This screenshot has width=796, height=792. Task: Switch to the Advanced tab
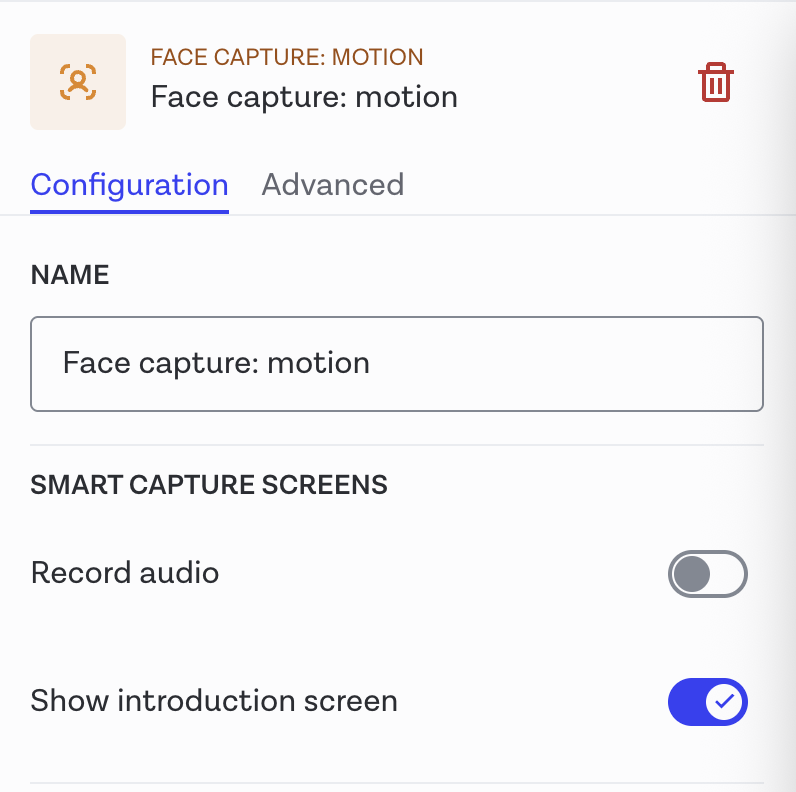point(332,185)
